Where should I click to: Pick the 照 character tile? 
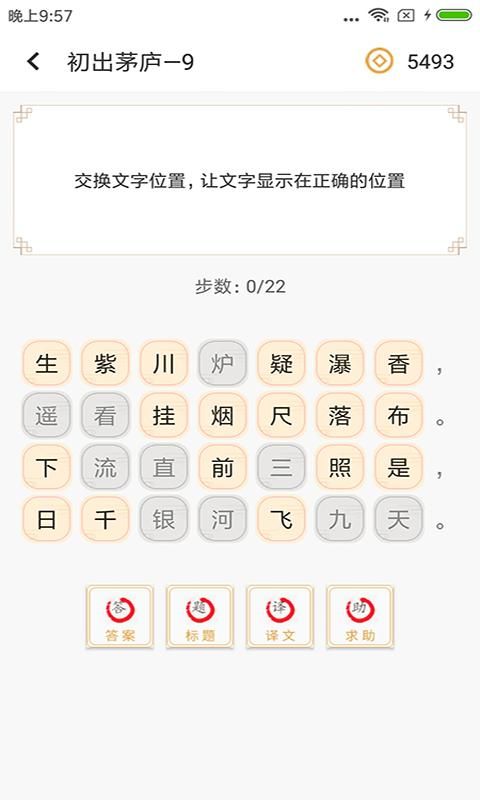point(340,467)
